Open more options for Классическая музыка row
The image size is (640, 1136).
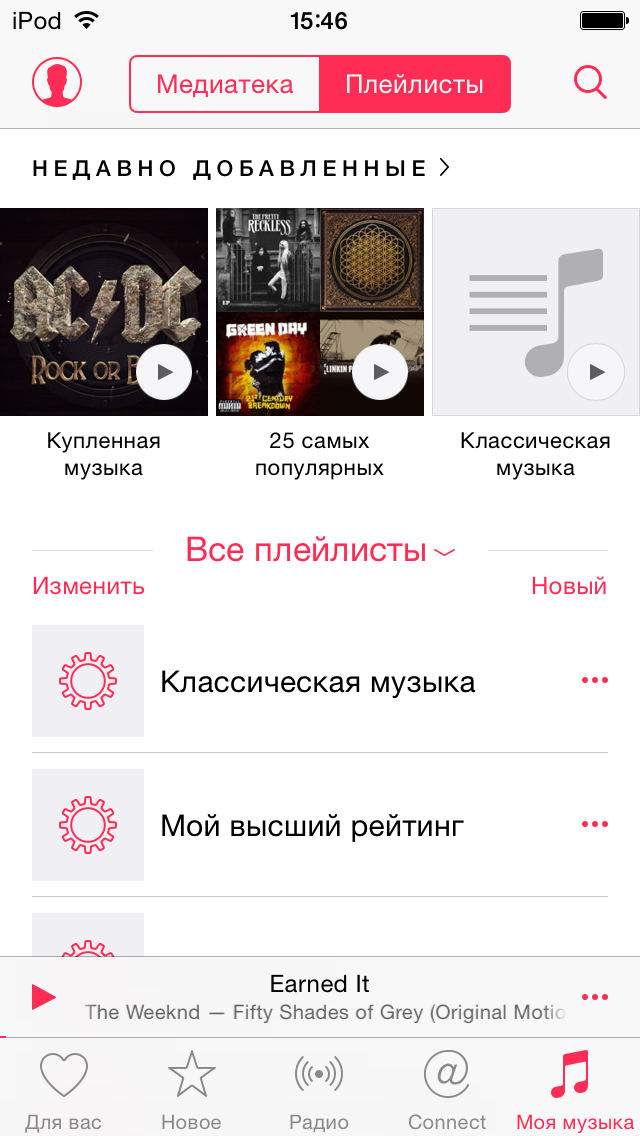594,680
